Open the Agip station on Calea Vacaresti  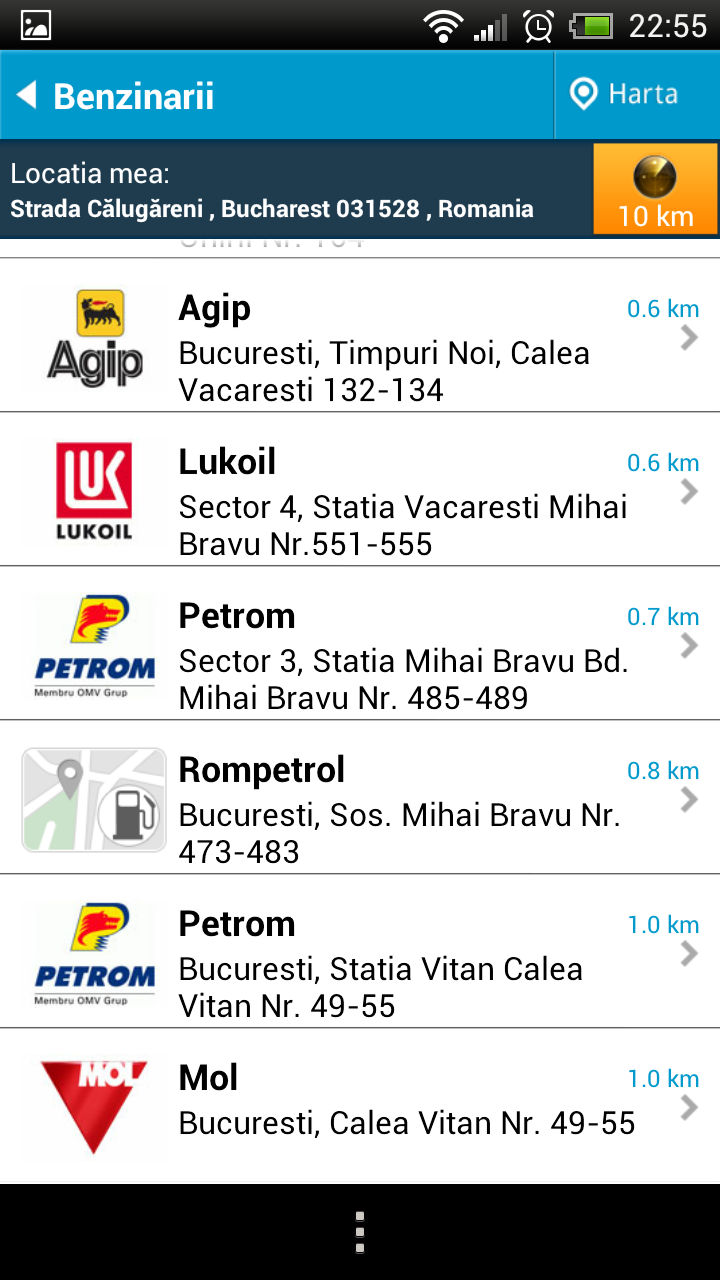(360, 335)
